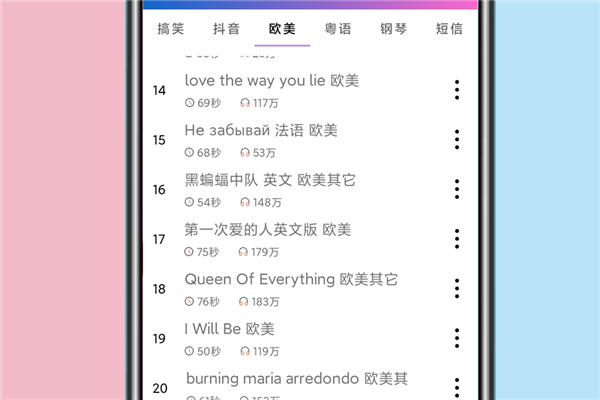Open more options for Queen Of Everything
This screenshot has height=400, width=600.
[457, 289]
